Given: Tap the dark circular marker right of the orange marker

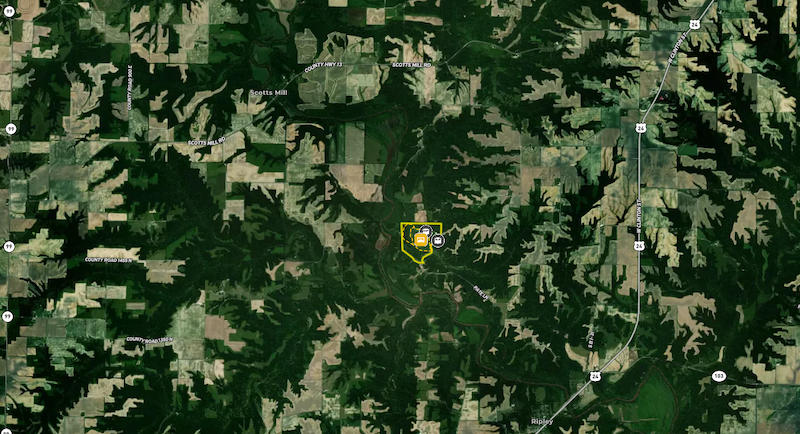Looking at the screenshot, I should (437, 241).
